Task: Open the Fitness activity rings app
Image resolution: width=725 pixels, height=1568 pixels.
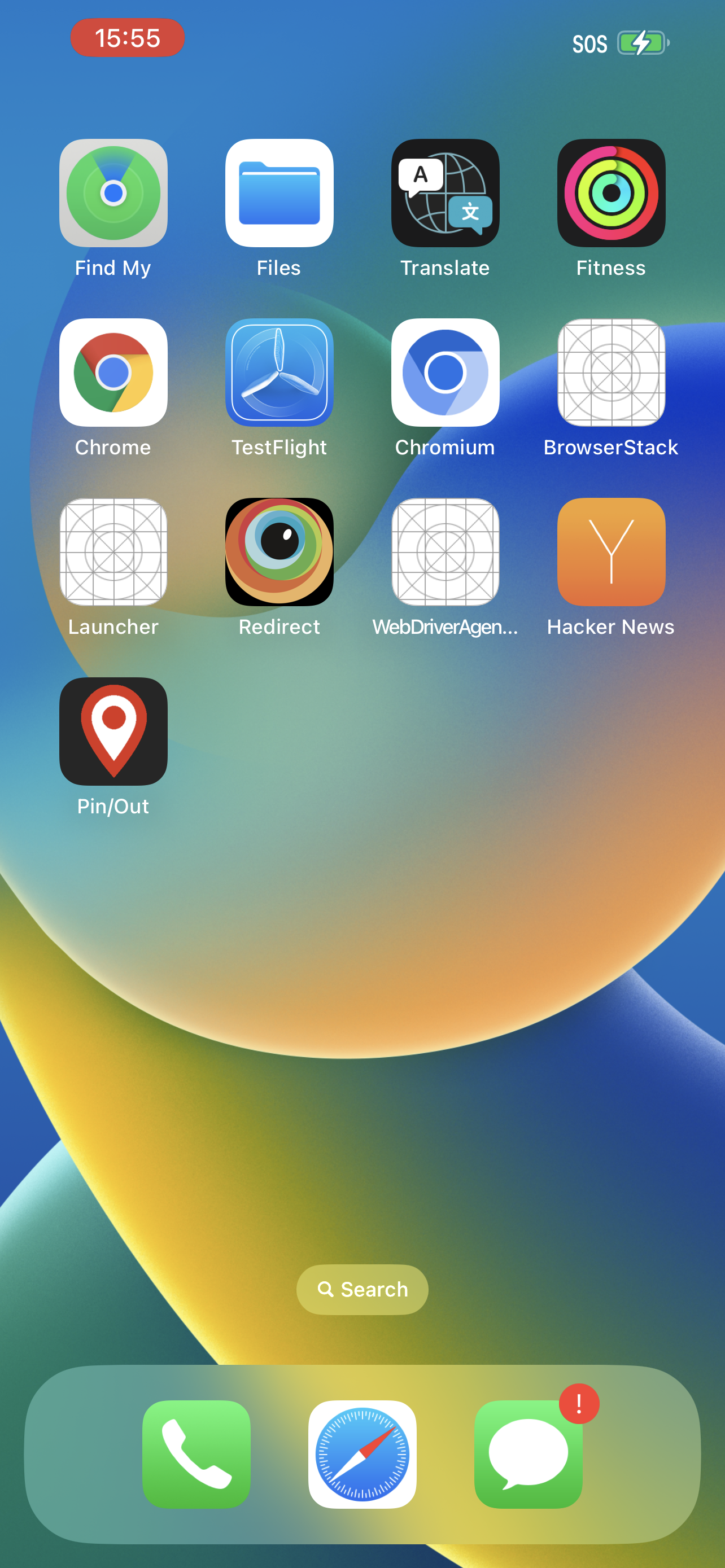Action: pyautogui.click(x=610, y=193)
